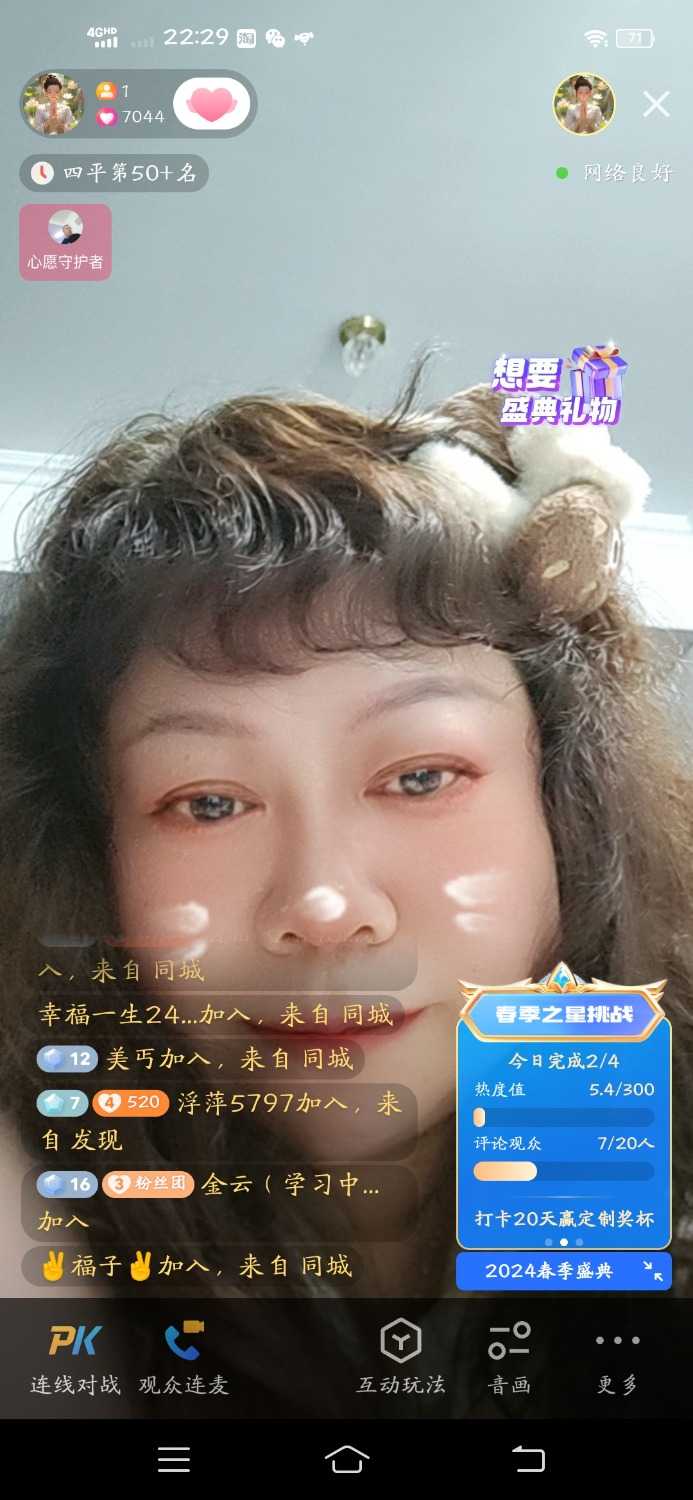Viewport: 693px width, 1500px height.
Task: Go to the system home screen
Action: pyautogui.click(x=347, y=1459)
